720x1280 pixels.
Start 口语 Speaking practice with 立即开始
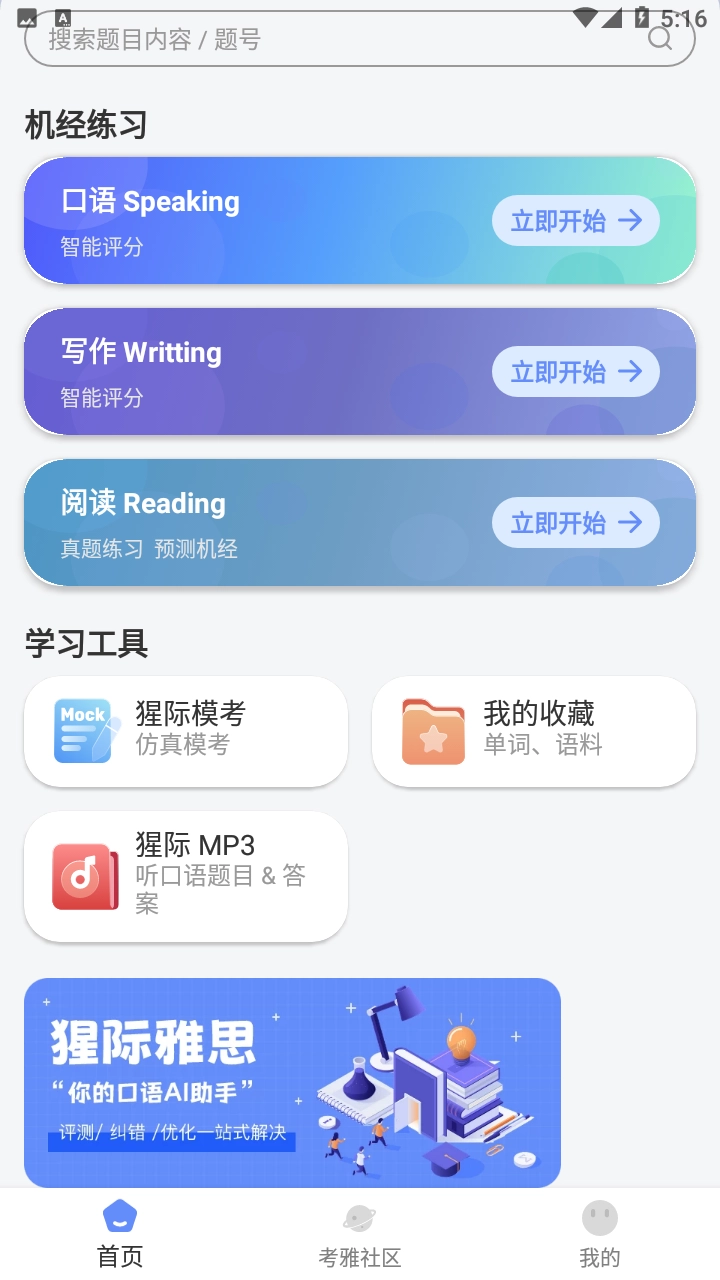pos(575,221)
